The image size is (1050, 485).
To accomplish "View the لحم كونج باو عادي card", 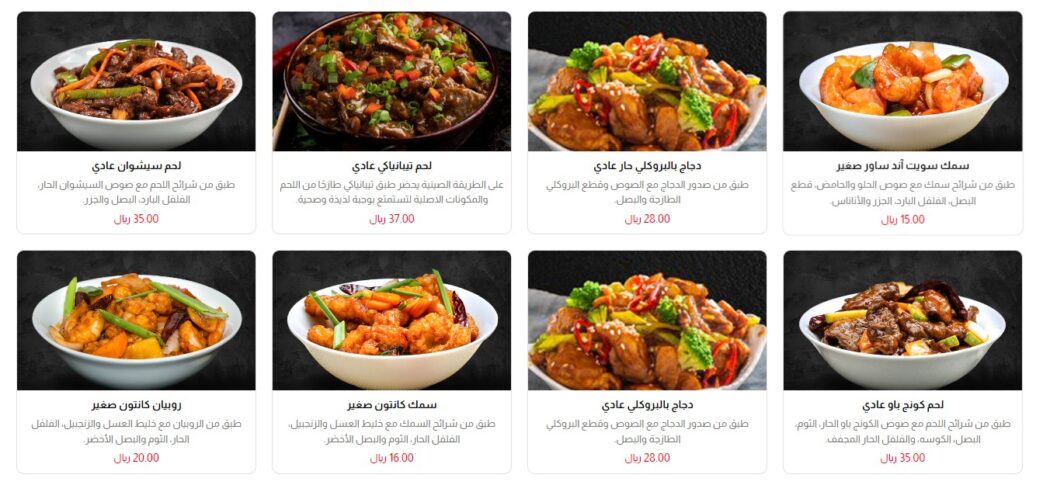I will coord(902,405).
